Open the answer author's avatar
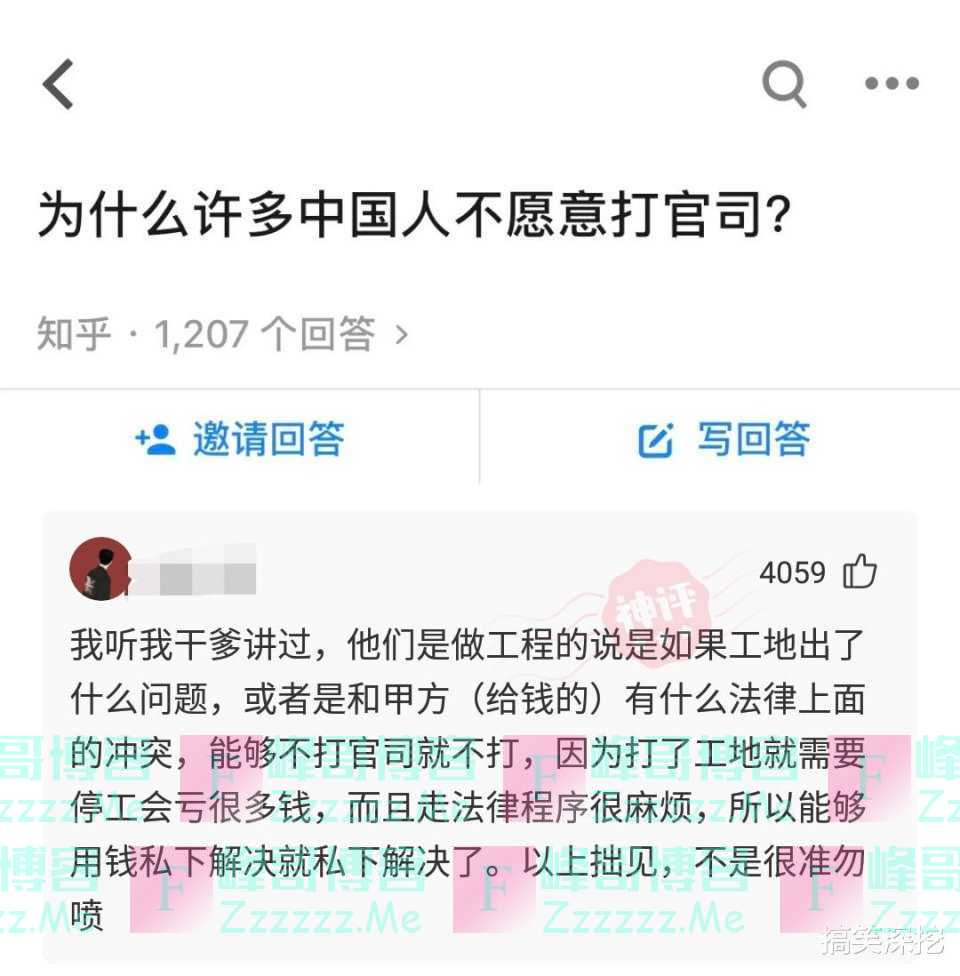Image resolution: width=960 pixels, height=976 pixels. [100, 569]
